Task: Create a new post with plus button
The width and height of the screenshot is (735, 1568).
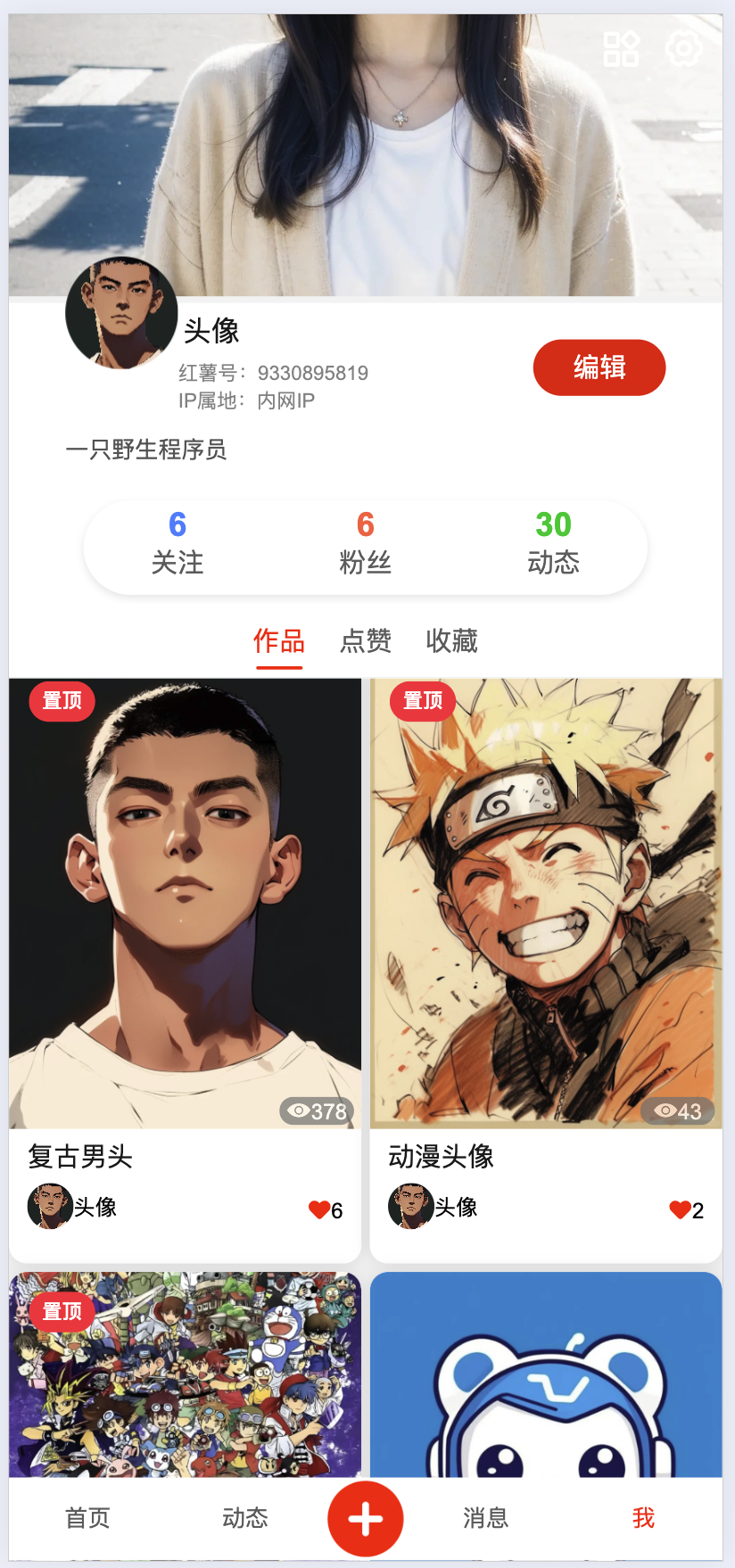Action: [x=366, y=1519]
